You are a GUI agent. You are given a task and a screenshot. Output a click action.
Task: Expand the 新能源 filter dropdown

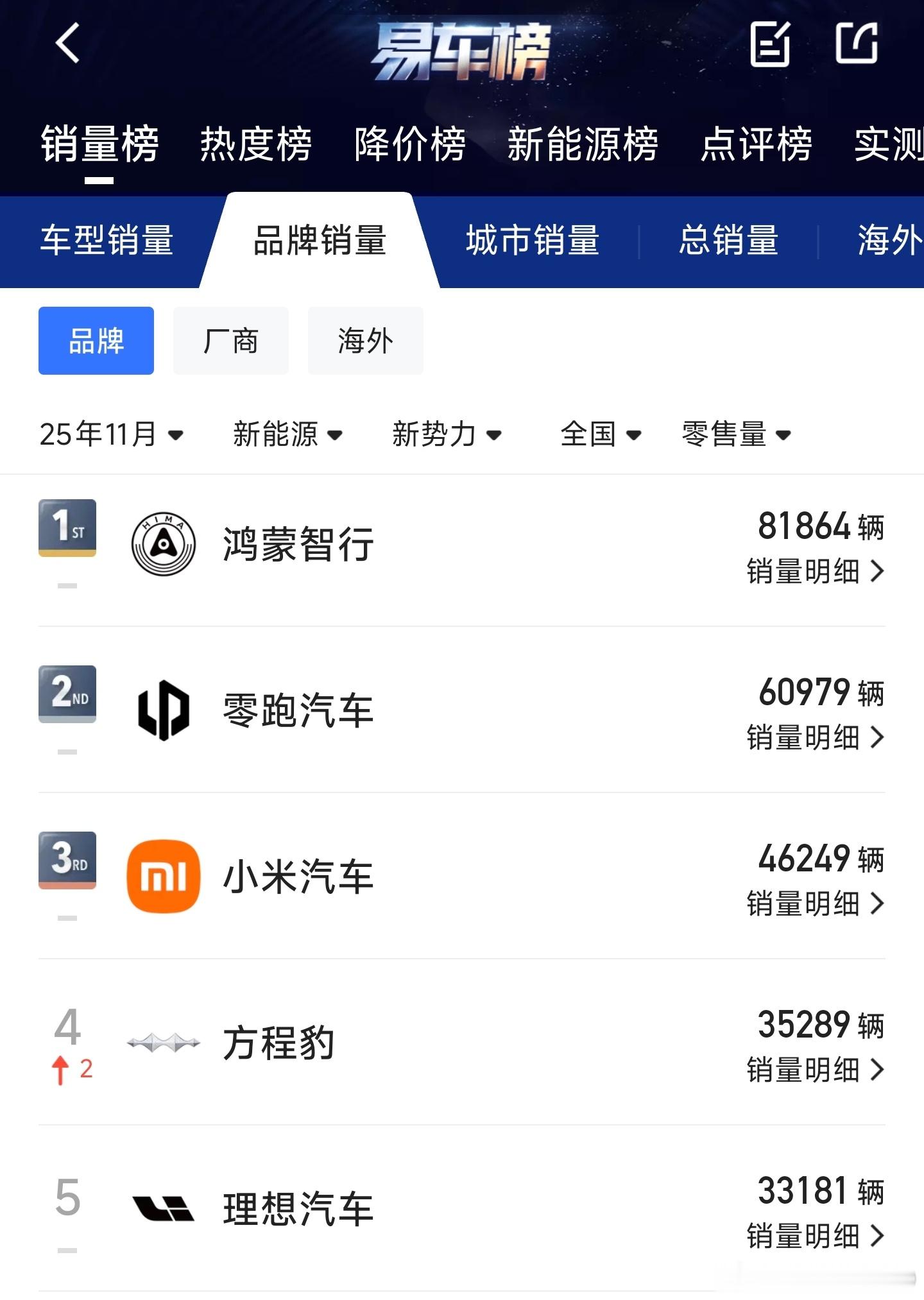pos(287,434)
